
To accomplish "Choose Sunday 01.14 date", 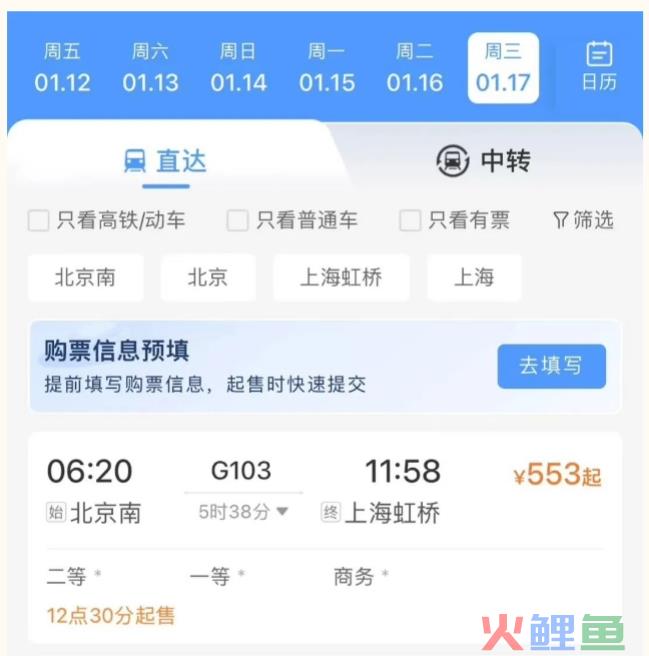I will pos(238,68).
